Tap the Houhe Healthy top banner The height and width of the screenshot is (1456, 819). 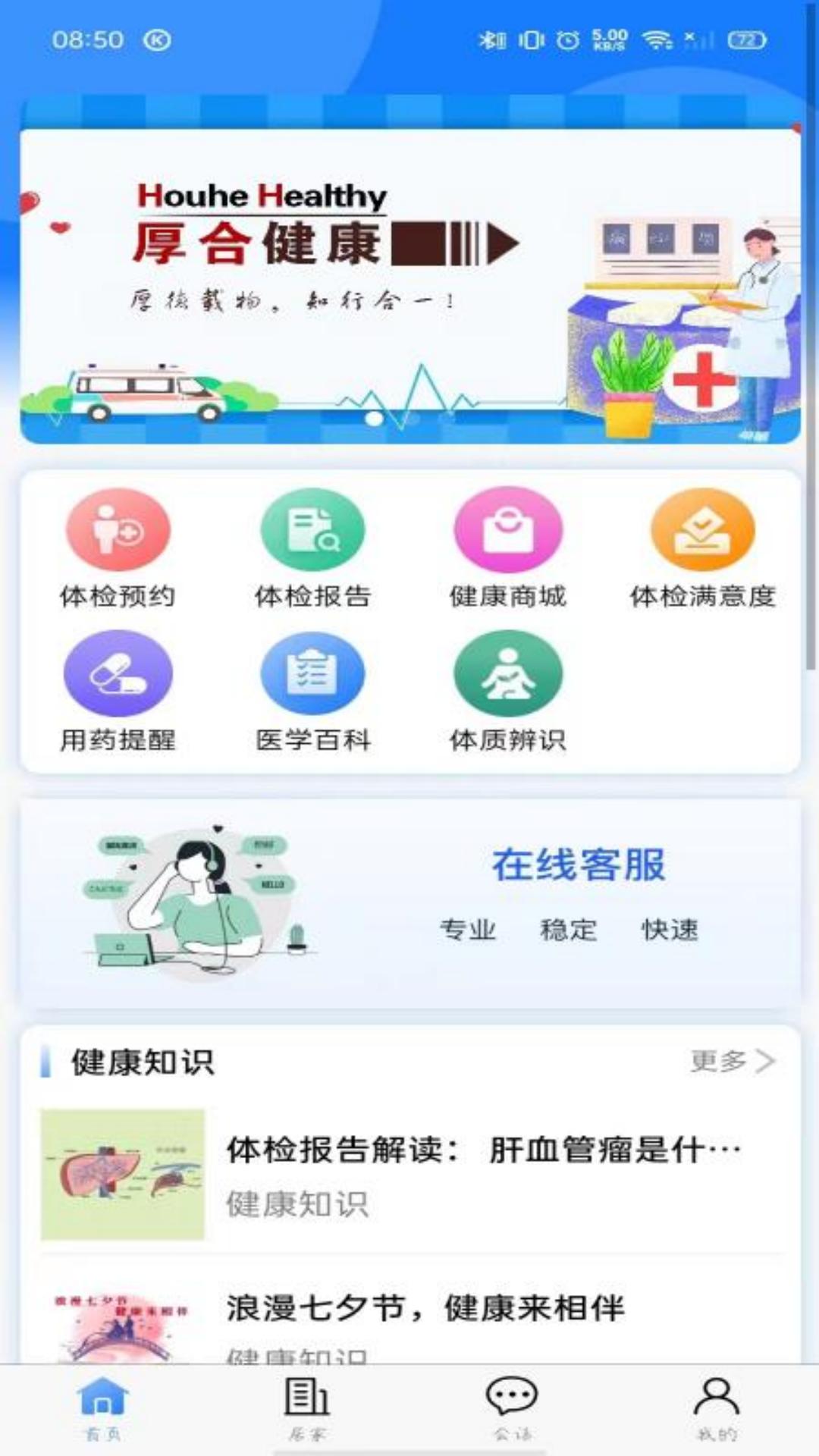(x=409, y=287)
